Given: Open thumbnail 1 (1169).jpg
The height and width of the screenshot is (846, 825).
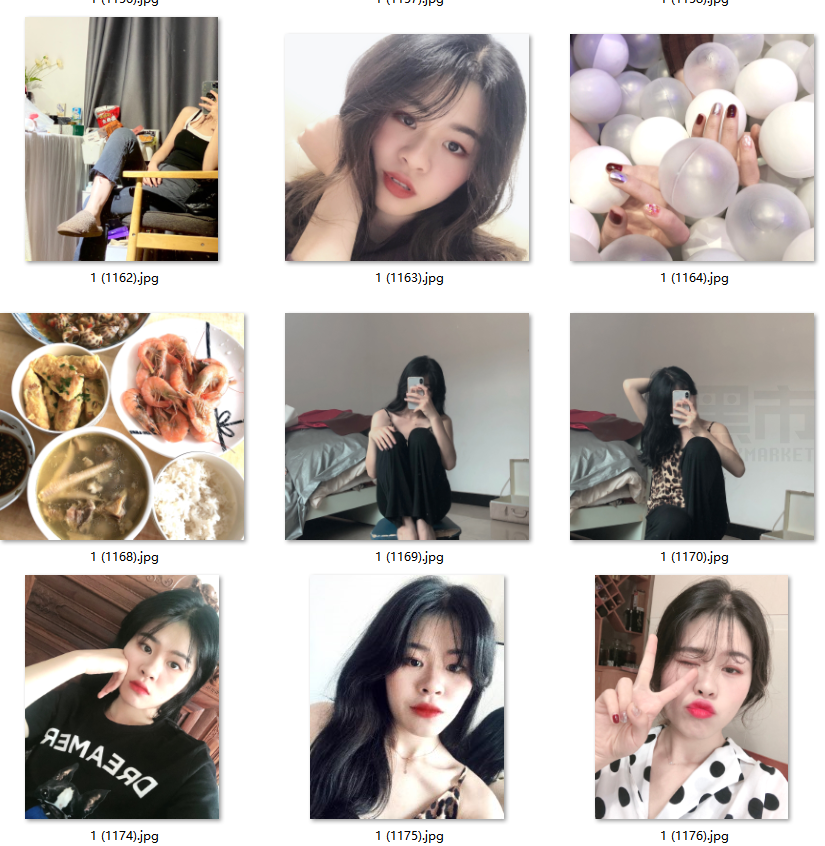Looking at the screenshot, I should (x=407, y=426).
